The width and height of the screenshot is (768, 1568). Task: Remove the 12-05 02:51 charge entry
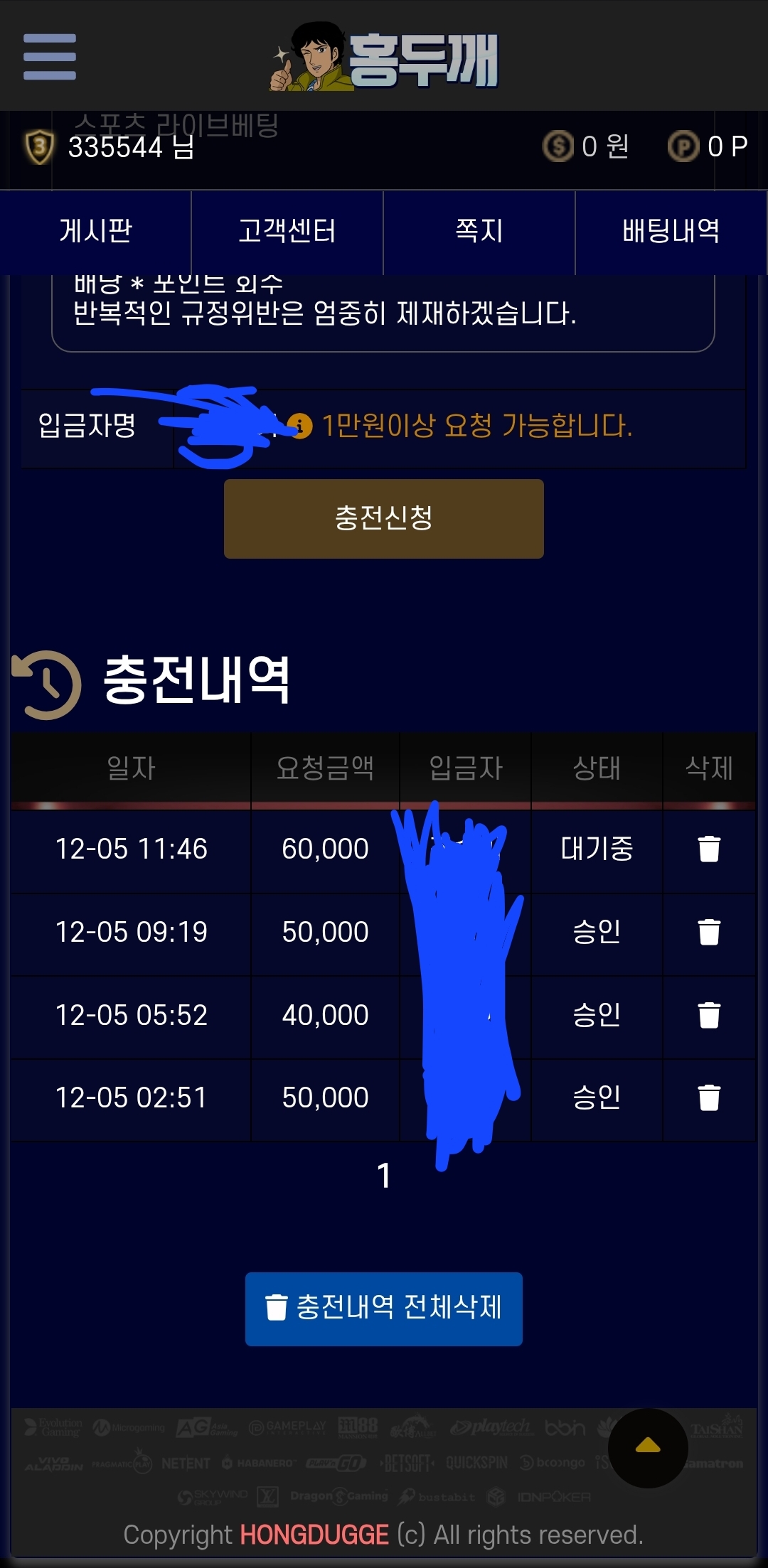tap(709, 1097)
